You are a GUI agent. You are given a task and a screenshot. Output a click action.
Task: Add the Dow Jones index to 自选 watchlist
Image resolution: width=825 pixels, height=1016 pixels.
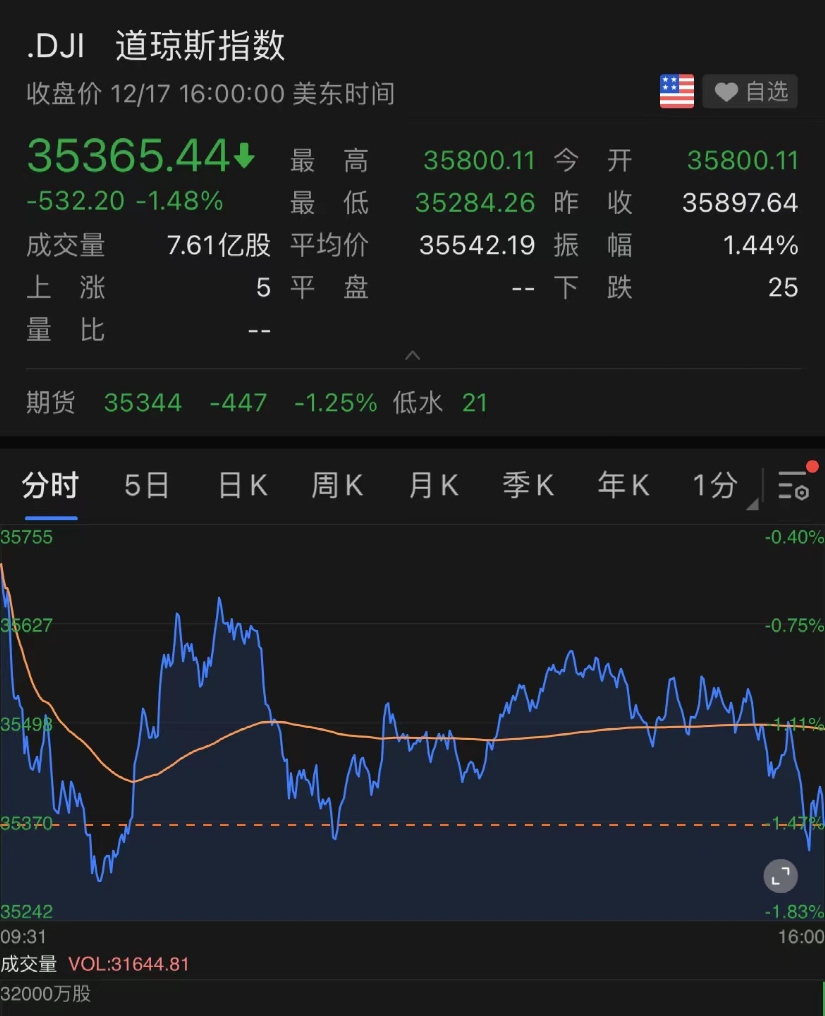point(750,92)
